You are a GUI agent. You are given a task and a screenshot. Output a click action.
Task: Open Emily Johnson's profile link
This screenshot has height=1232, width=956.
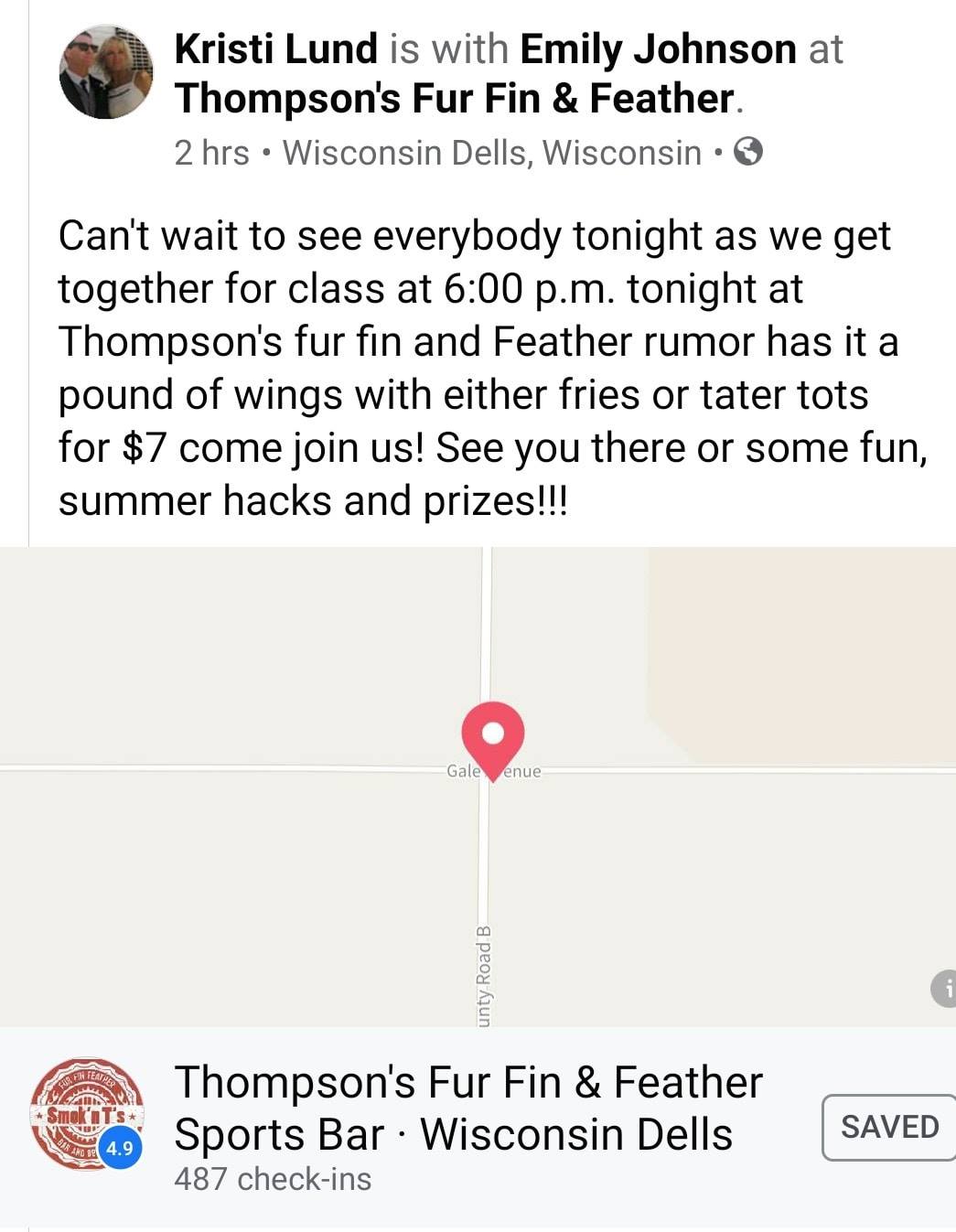click(658, 48)
